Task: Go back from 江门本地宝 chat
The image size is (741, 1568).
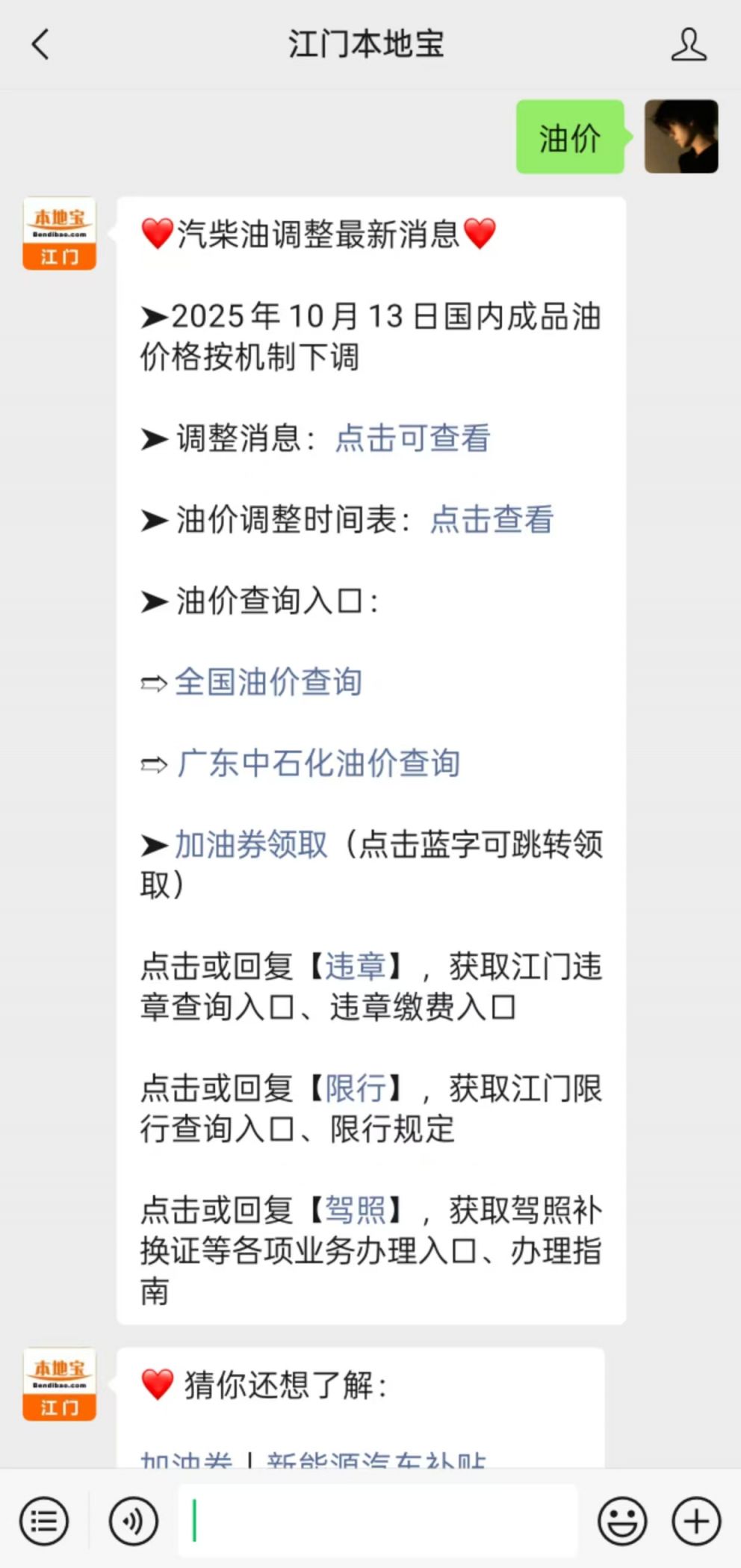Action: pyautogui.click(x=40, y=44)
